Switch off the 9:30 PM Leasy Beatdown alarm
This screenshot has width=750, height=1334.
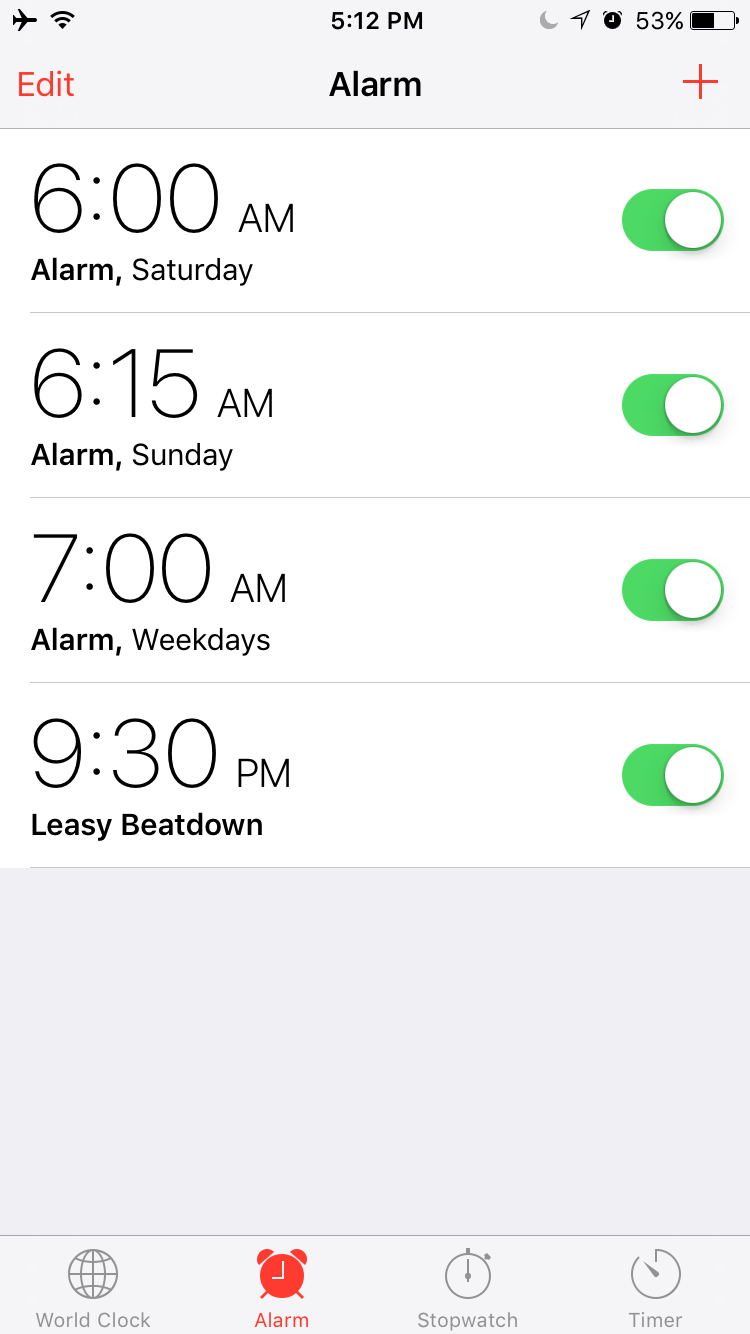672,775
